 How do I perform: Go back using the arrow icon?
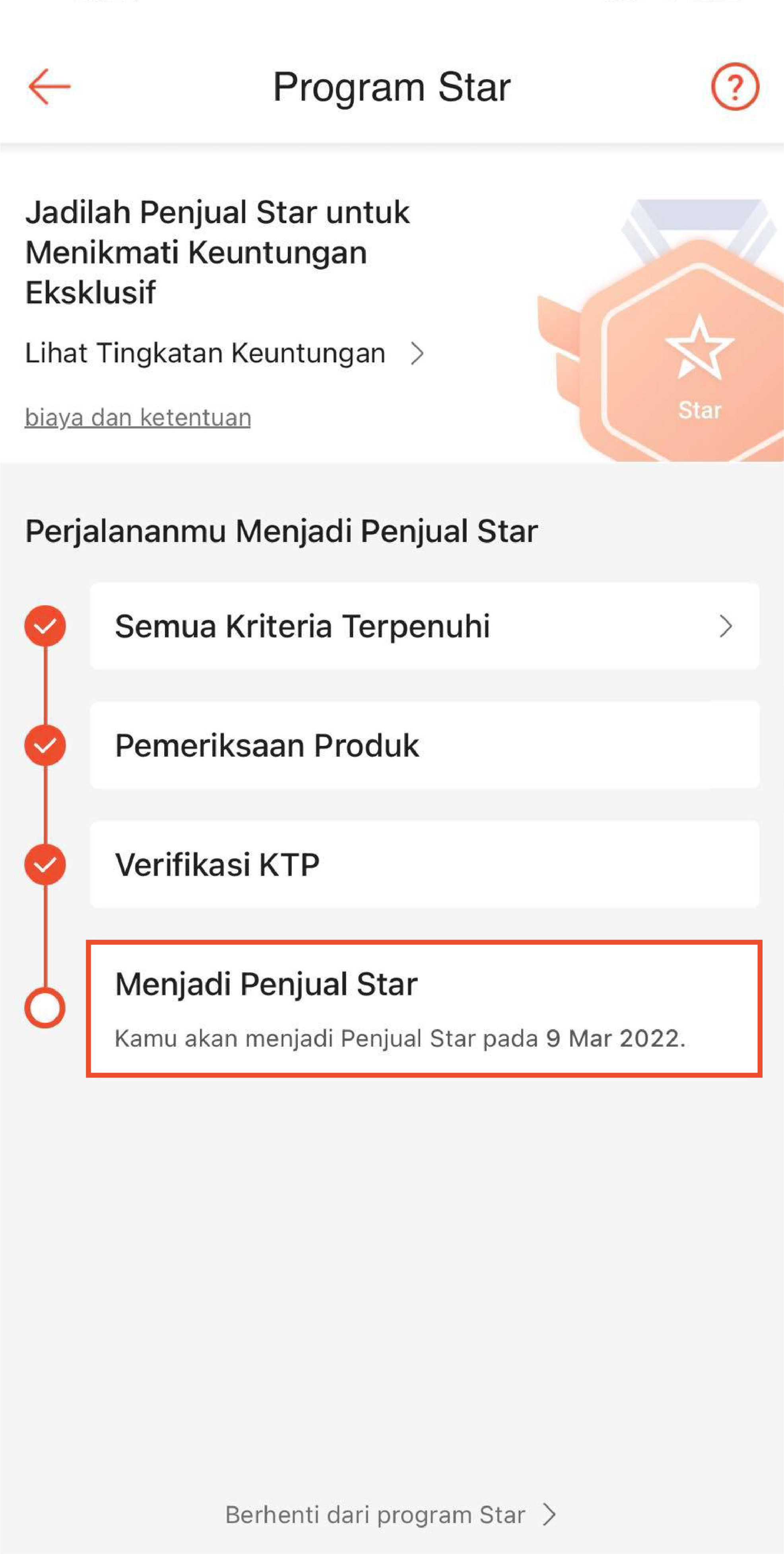(49, 87)
